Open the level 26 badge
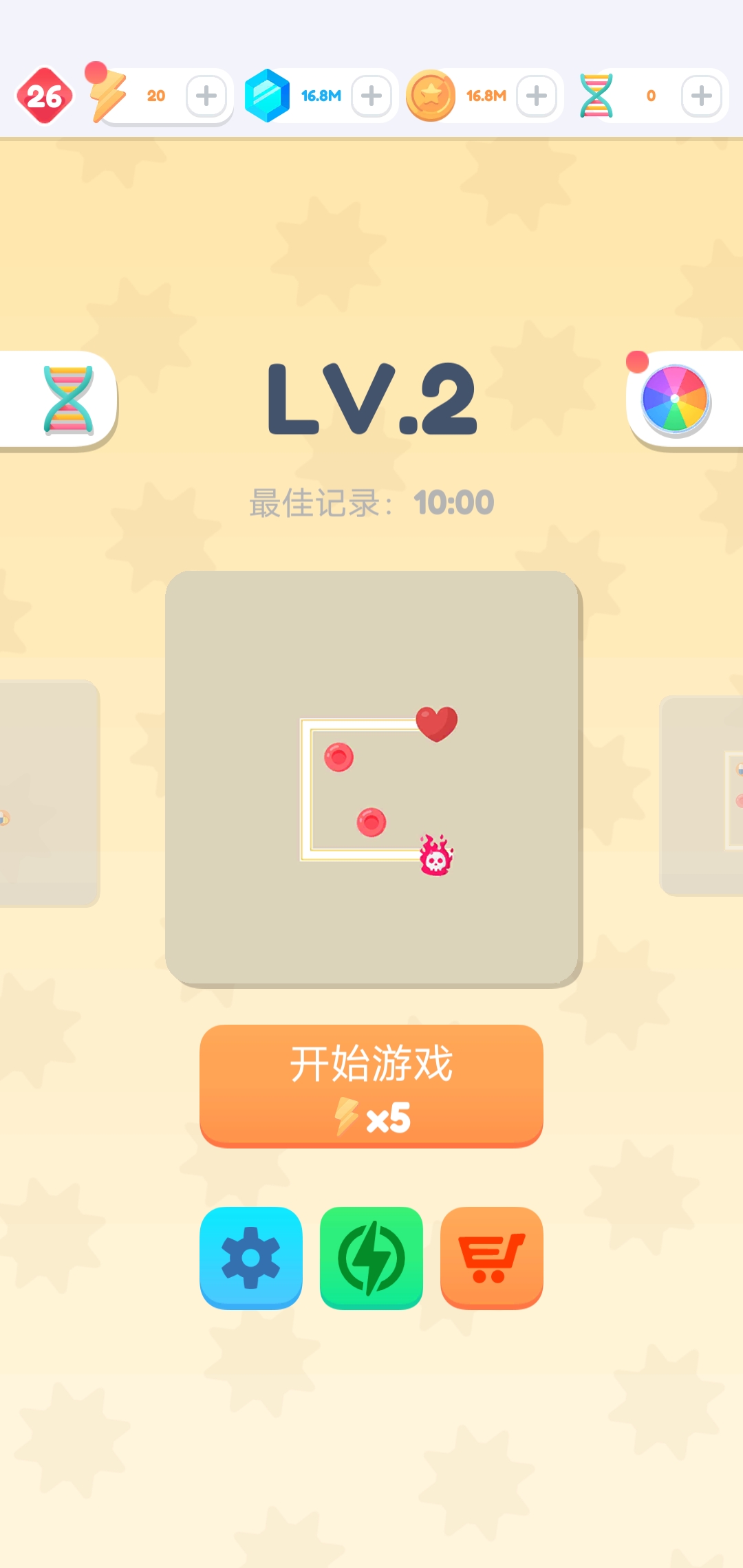The height and width of the screenshot is (1568, 743). pyautogui.click(x=44, y=95)
